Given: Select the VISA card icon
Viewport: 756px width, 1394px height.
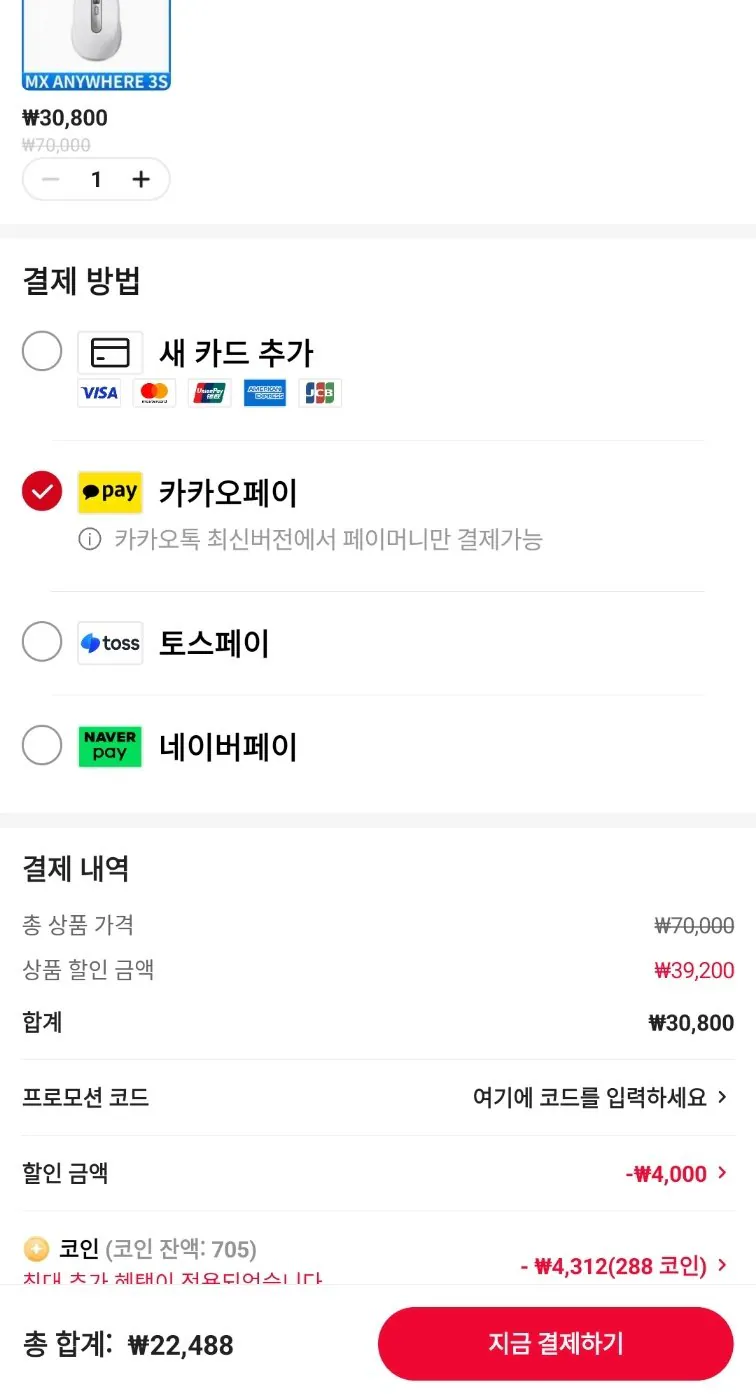Looking at the screenshot, I should pos(98,393).
